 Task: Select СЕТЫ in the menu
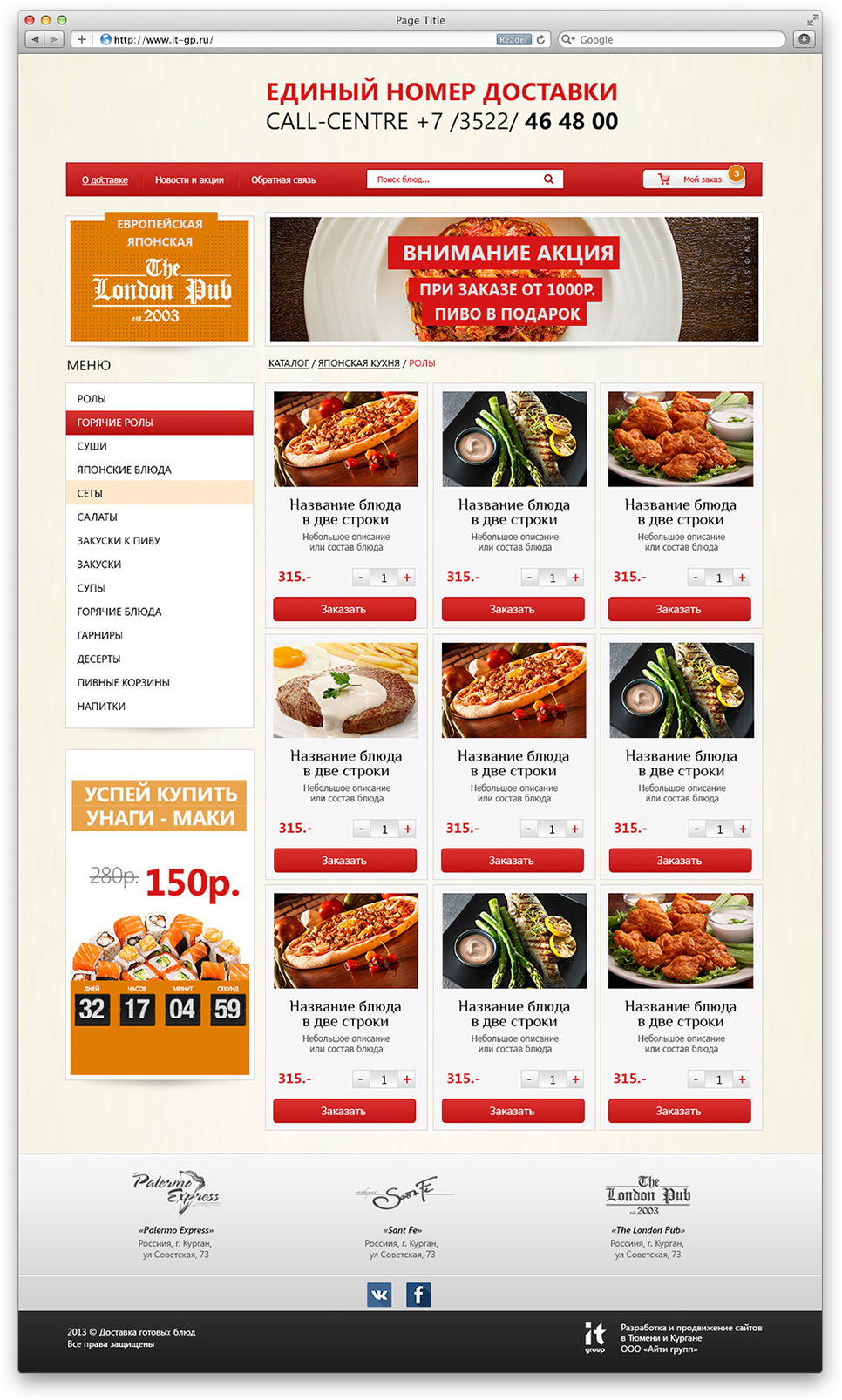coord(90,493)
